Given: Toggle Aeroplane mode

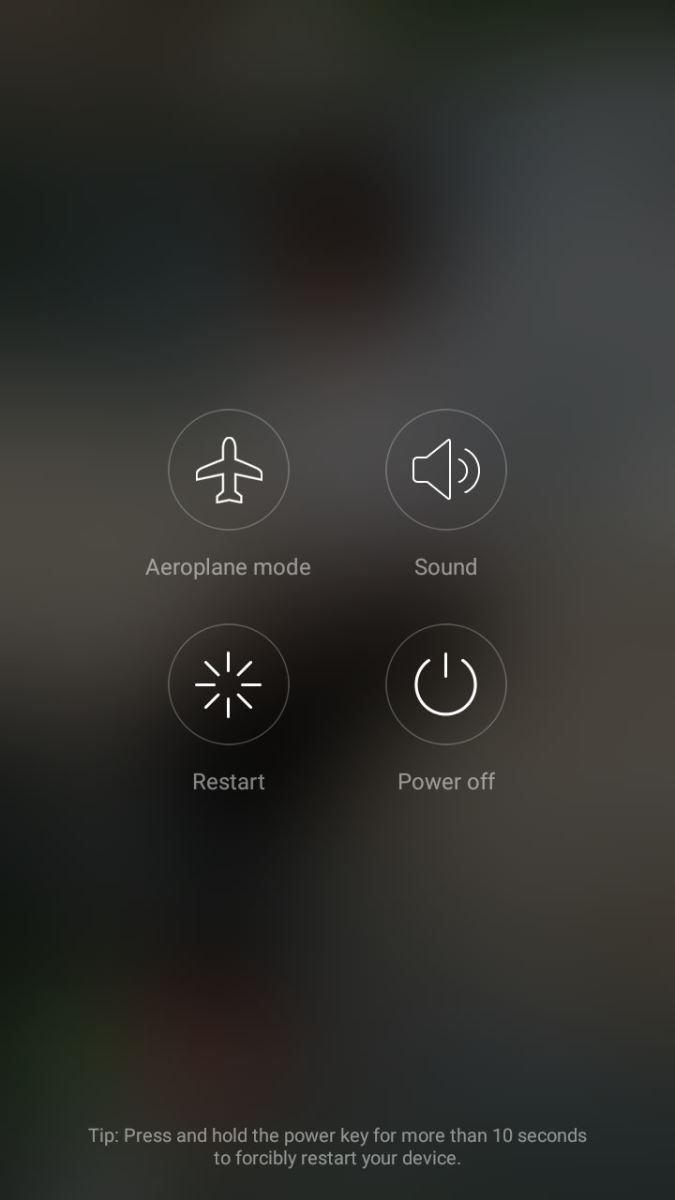Looking at the screenshot, I should pos(228,470).
